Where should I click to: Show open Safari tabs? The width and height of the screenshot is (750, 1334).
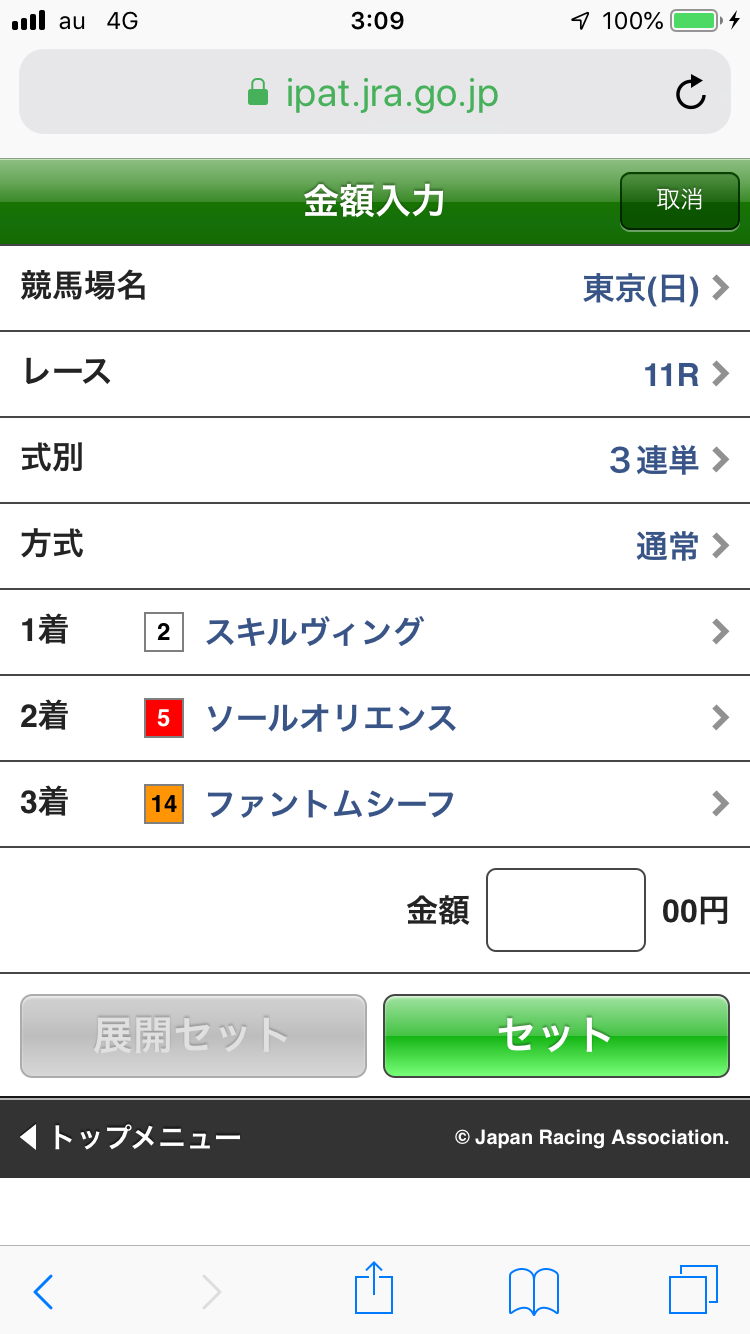pyautogui.click(x=692, y=1290)
